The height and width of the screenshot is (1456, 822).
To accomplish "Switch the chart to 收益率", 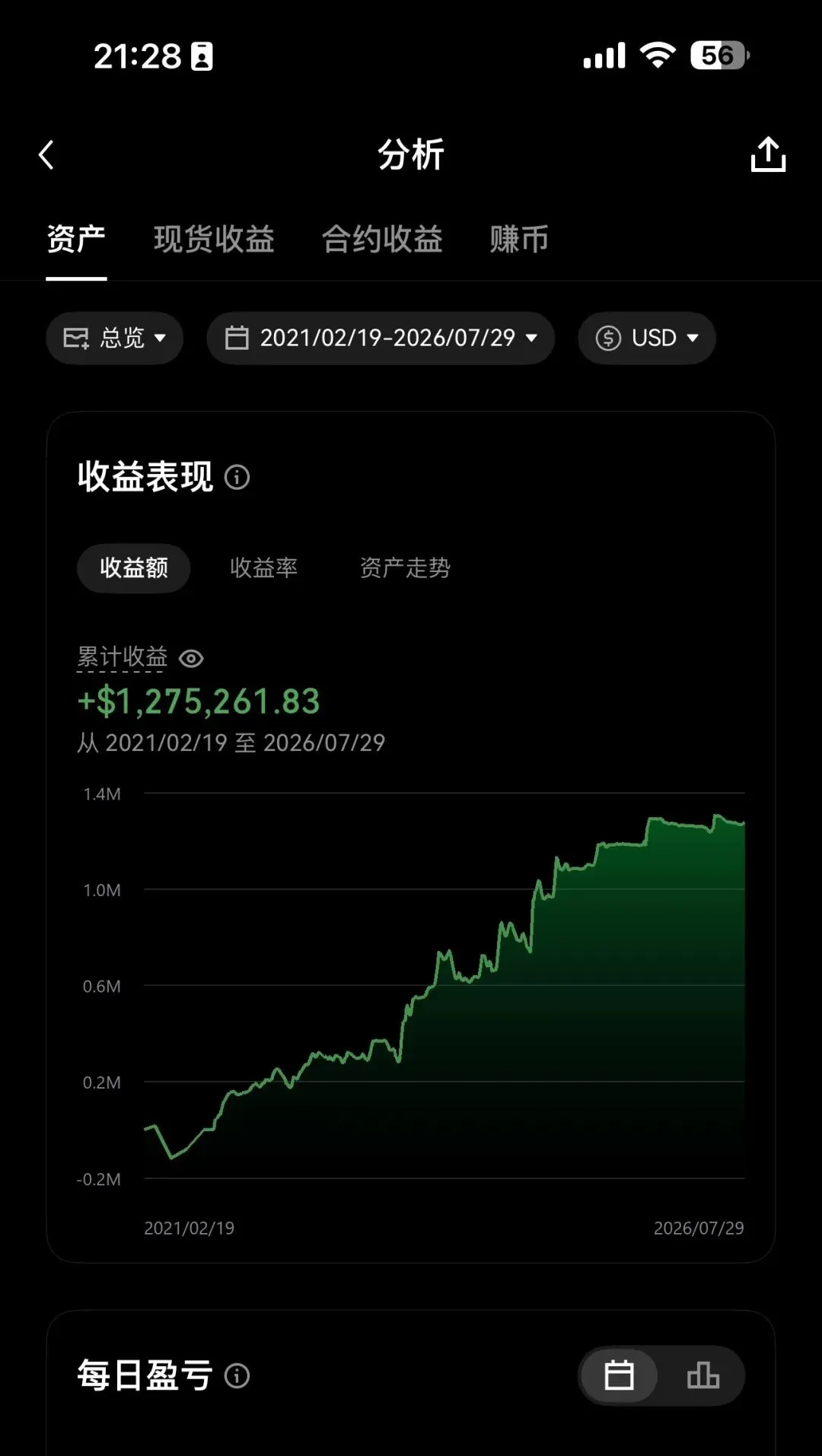I will [x=263, y=567].
